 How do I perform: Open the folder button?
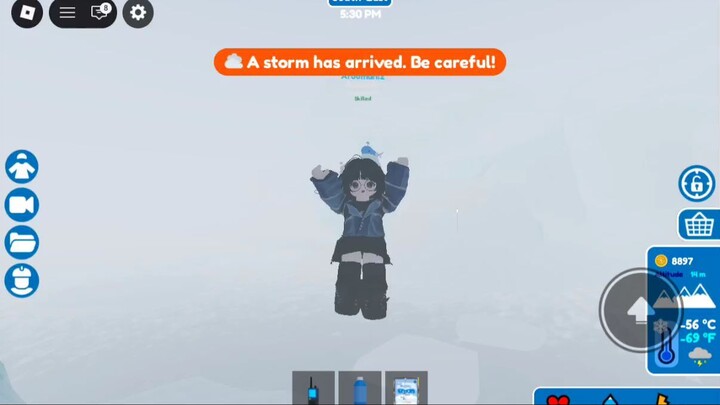[x=21, y=242]
